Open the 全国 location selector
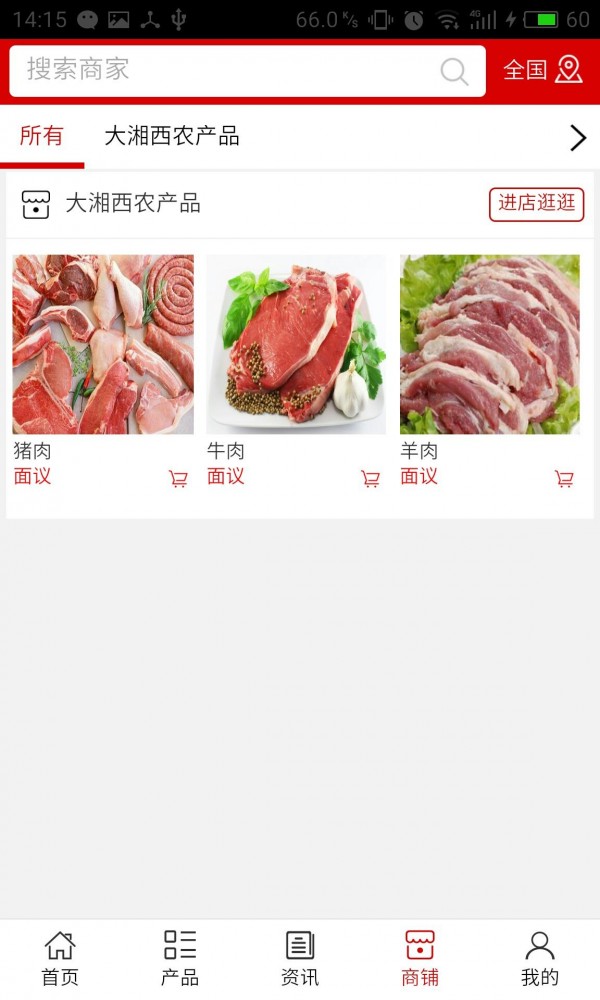 coord(542,70)
